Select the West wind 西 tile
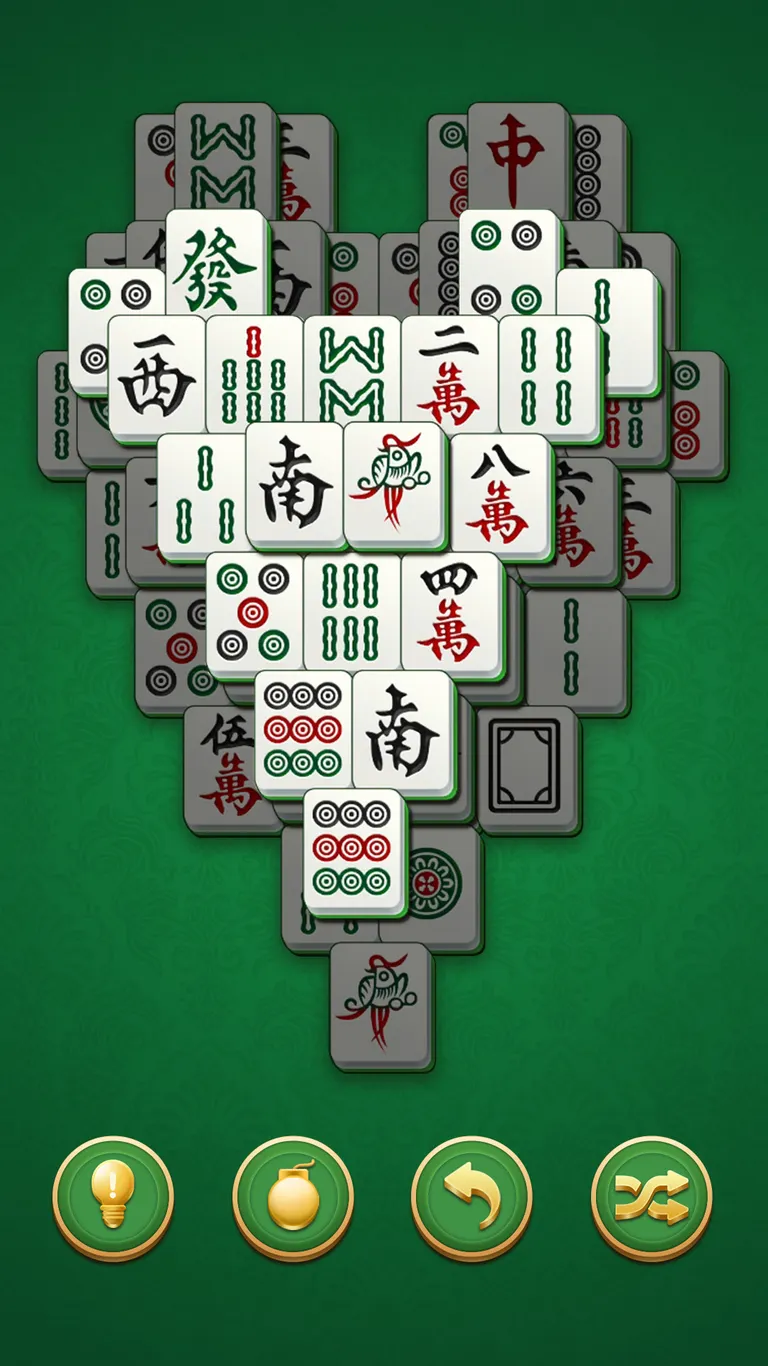 157,378
